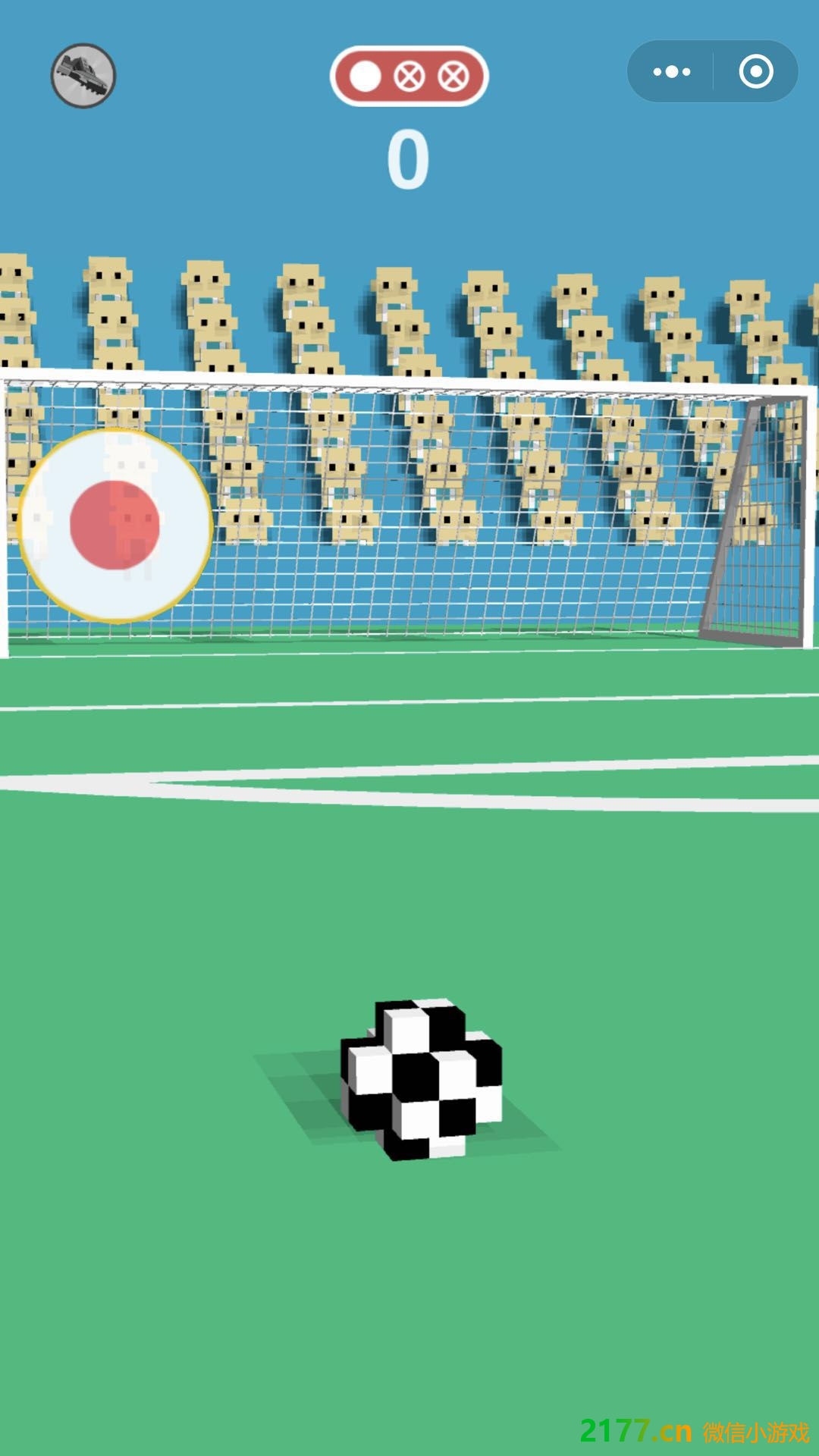Close the mini game with the circle button
The image size is (819, 1456).
click(755, 72)
